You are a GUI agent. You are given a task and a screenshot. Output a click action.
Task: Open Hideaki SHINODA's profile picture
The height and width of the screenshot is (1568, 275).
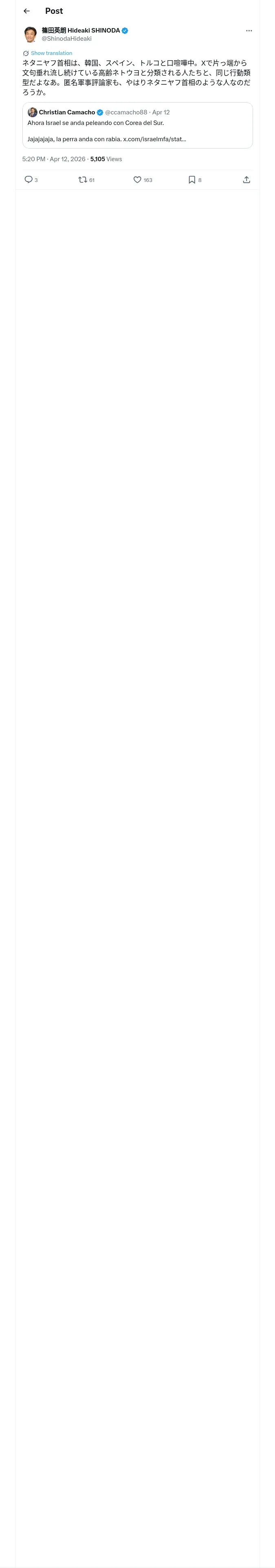coord(31,34)
